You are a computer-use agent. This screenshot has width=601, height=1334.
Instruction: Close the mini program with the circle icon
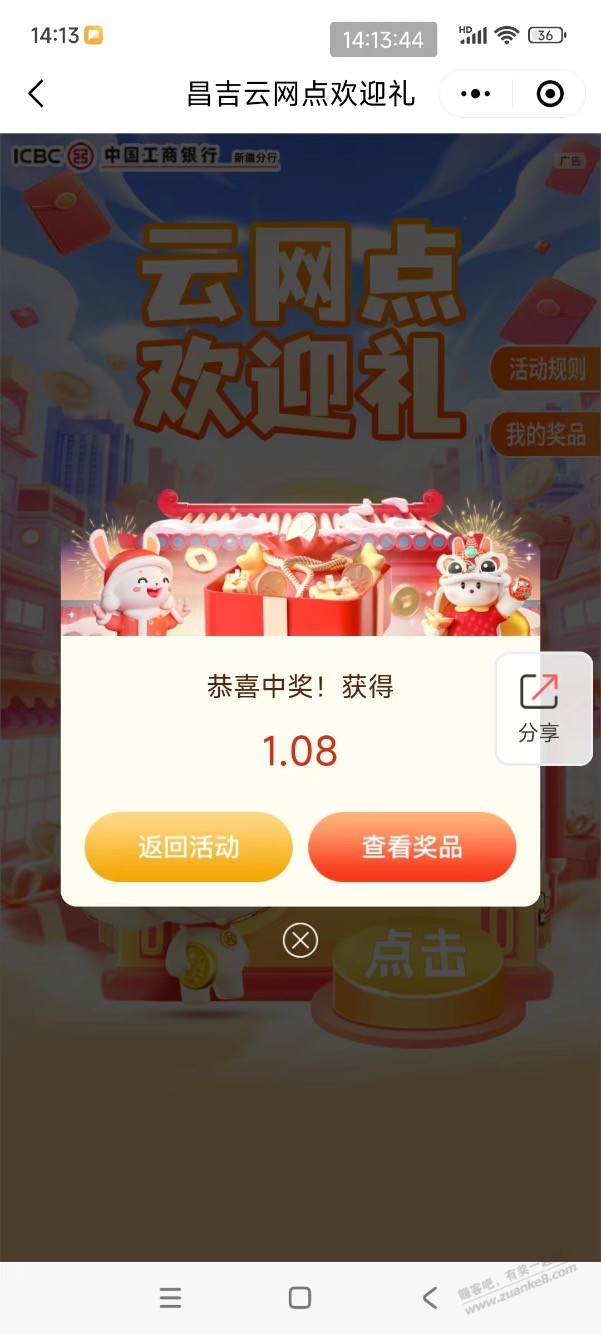[x=550, y=94]
